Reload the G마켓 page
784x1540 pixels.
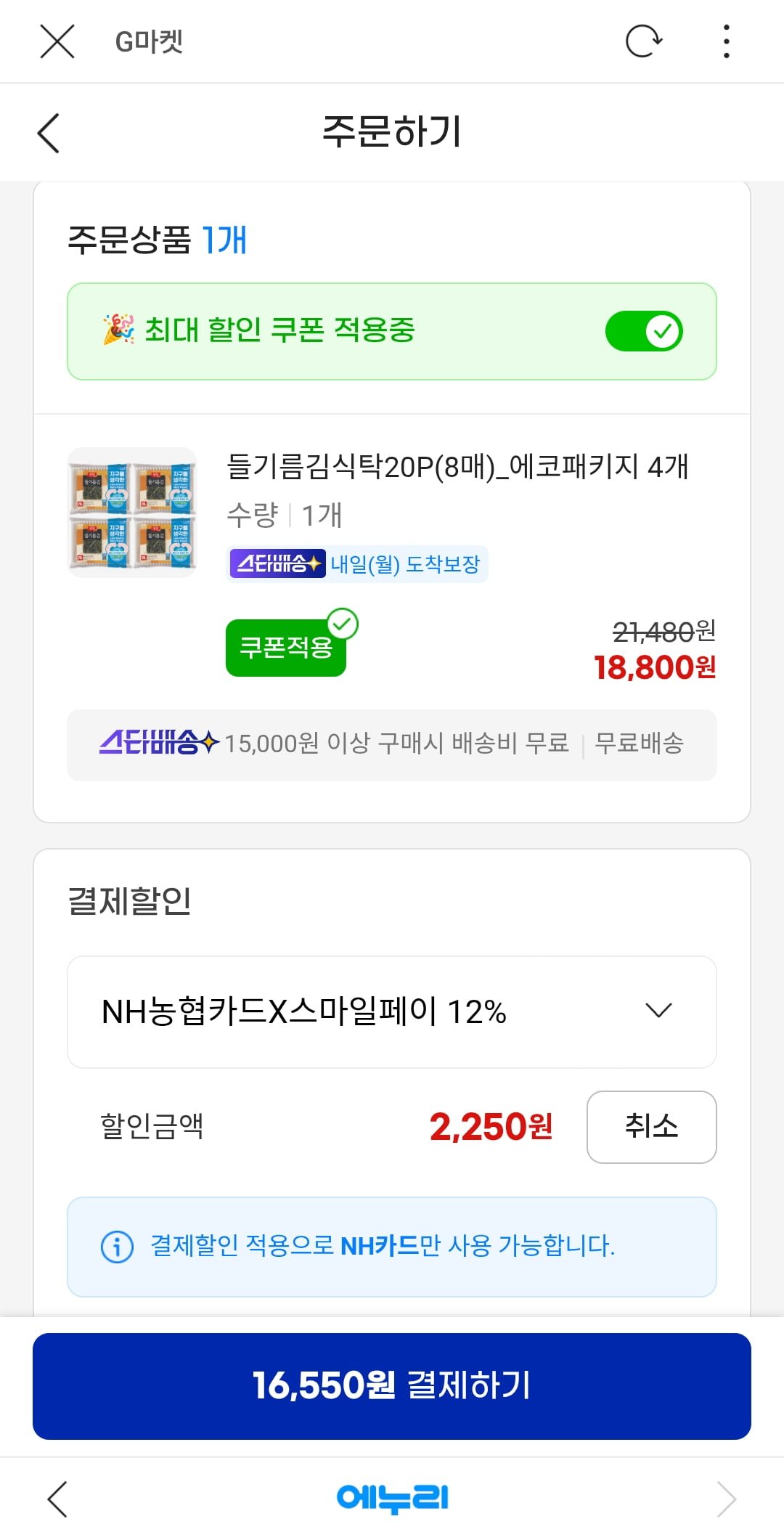point(643,41)
